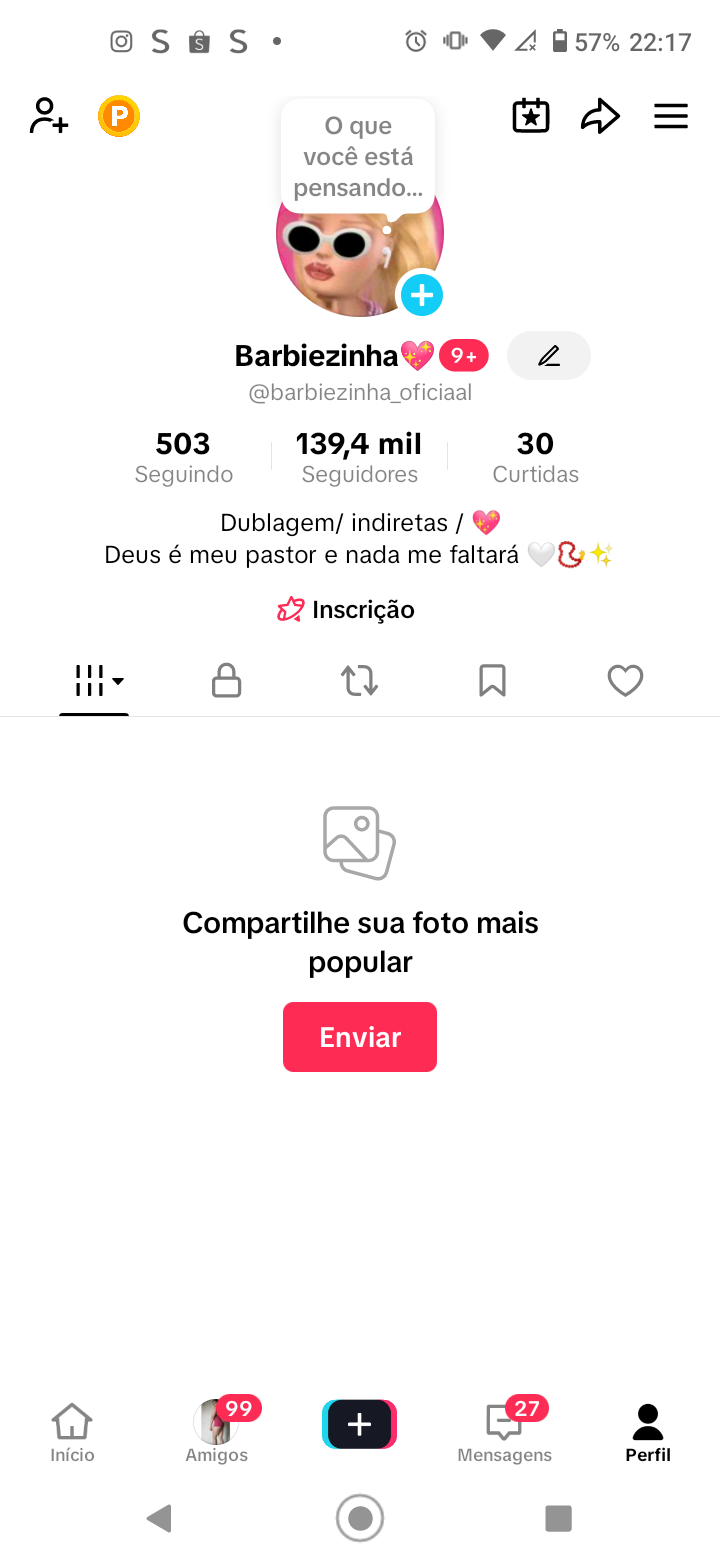View the 139,4 mil Seguidores list

point(359,456)
